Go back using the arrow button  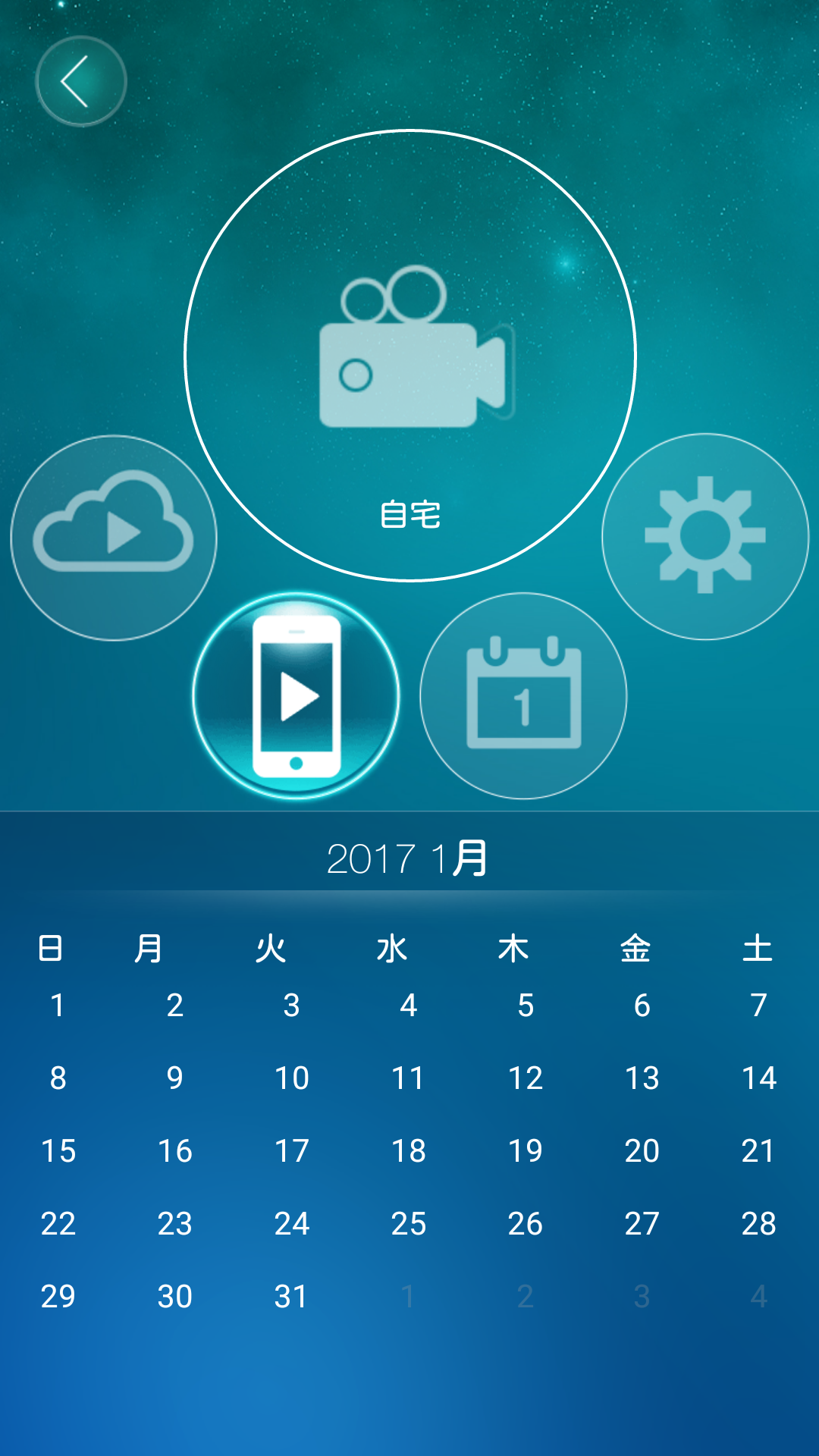[x=80, y=81]
